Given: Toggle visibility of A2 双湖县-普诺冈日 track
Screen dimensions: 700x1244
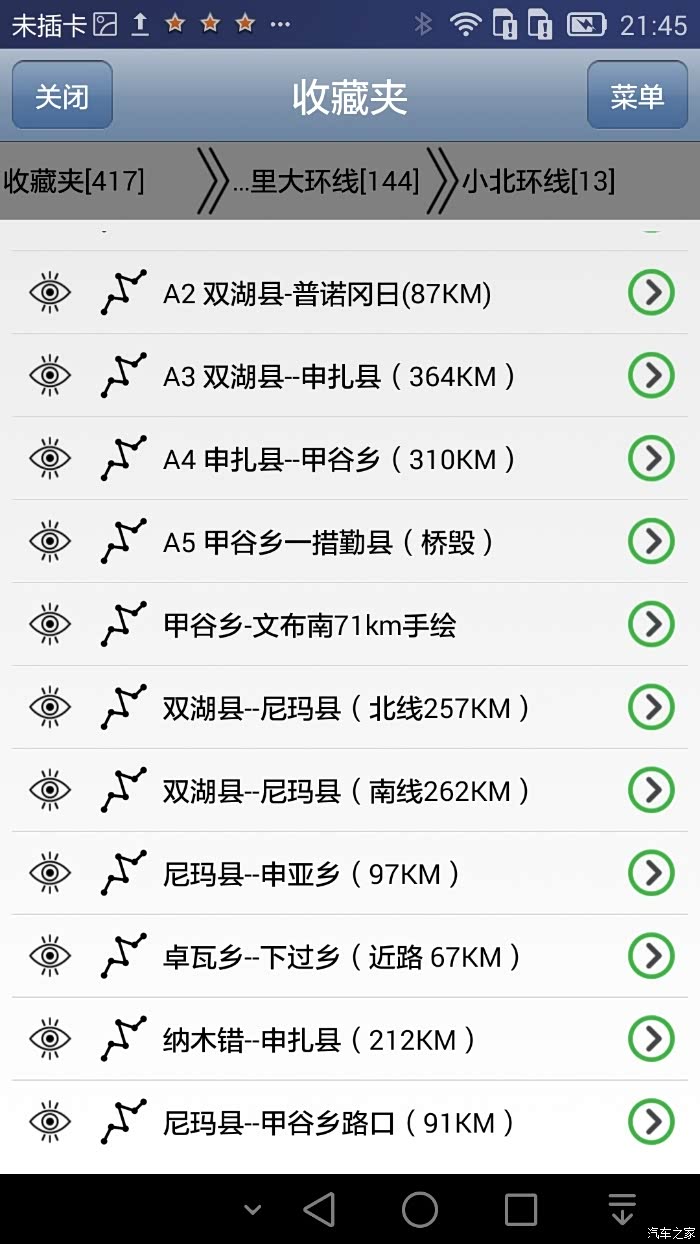Looking at the screenshot, I should point(50,293).
